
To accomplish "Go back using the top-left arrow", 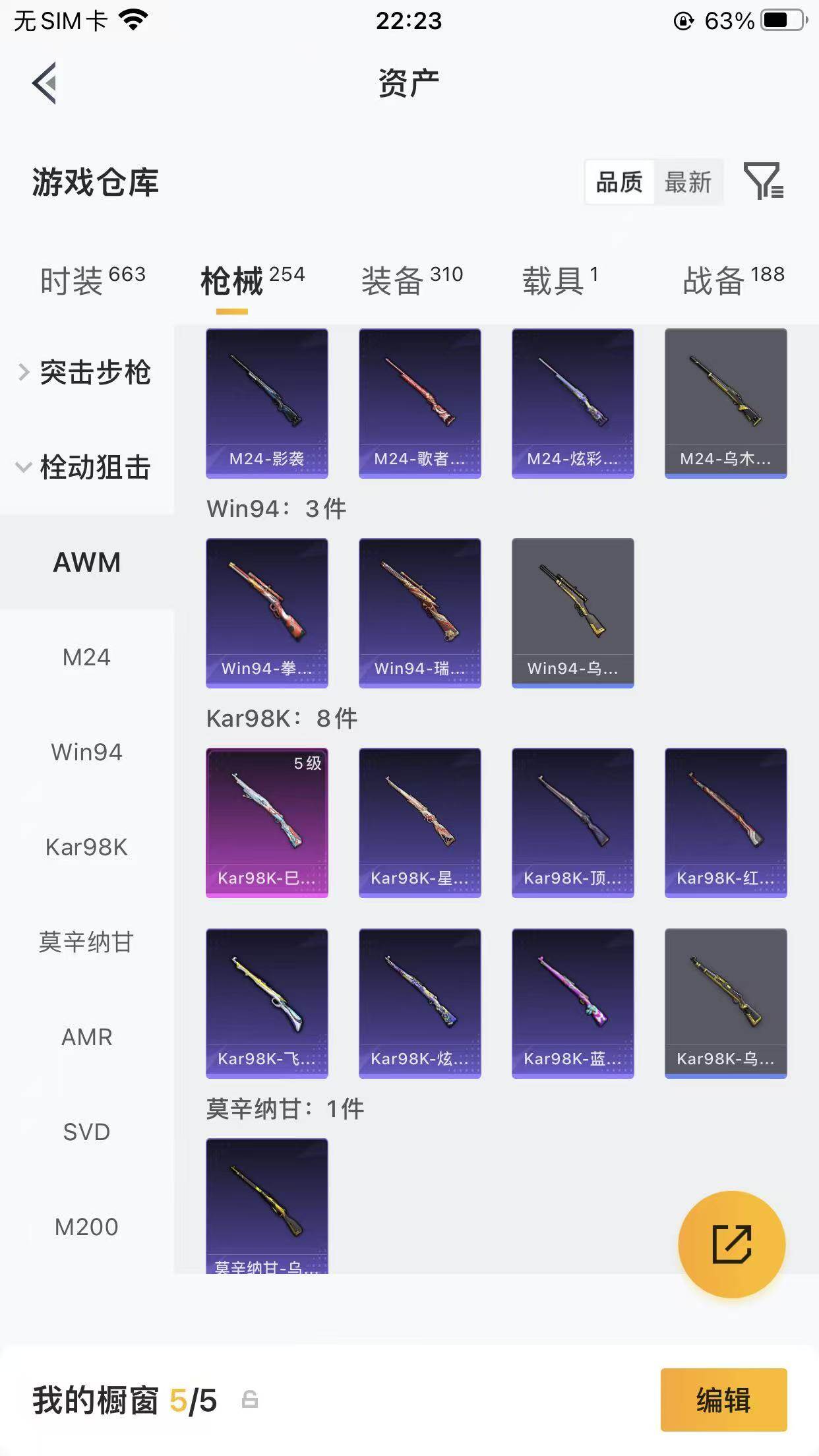I will (x=45, y=83).
